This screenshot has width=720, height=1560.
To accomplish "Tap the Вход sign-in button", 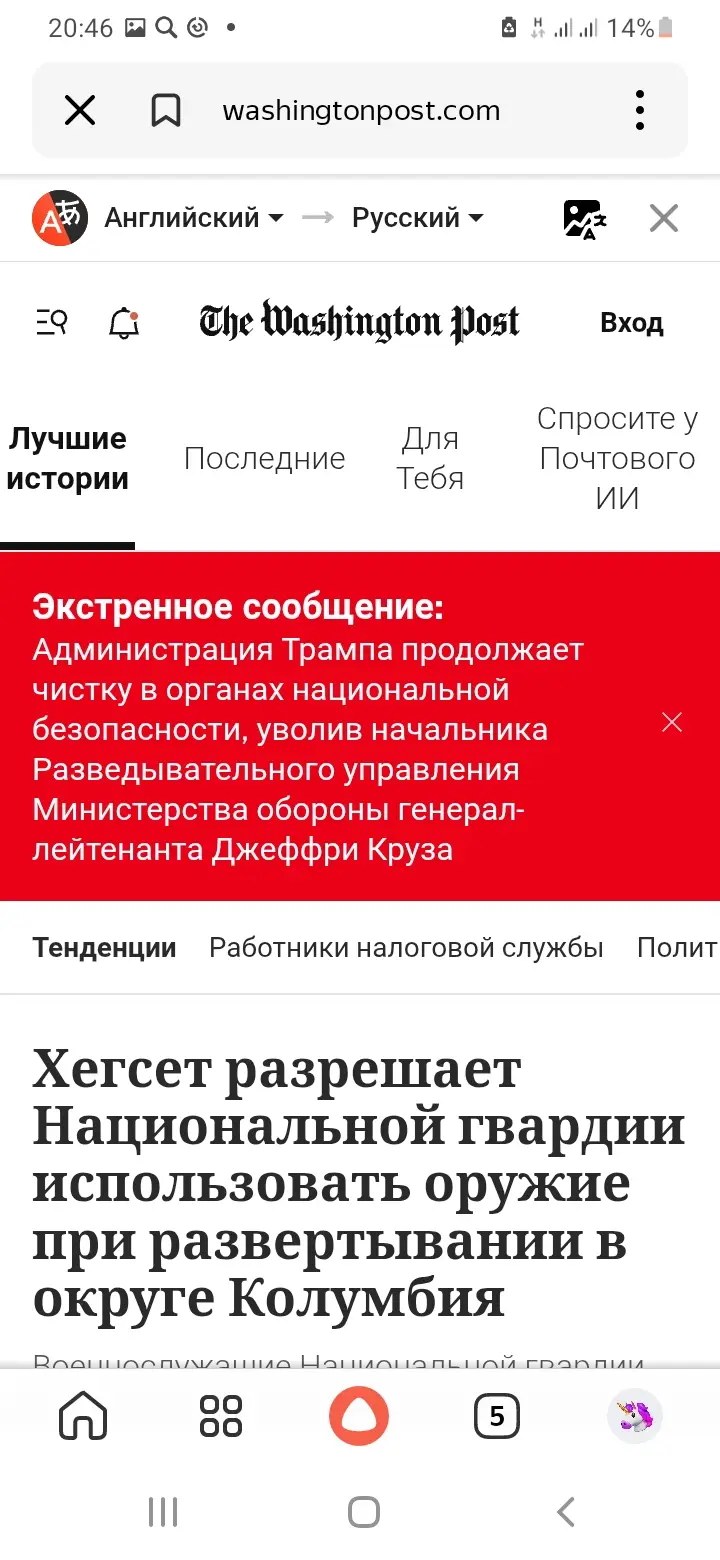I will click(631, 322).
